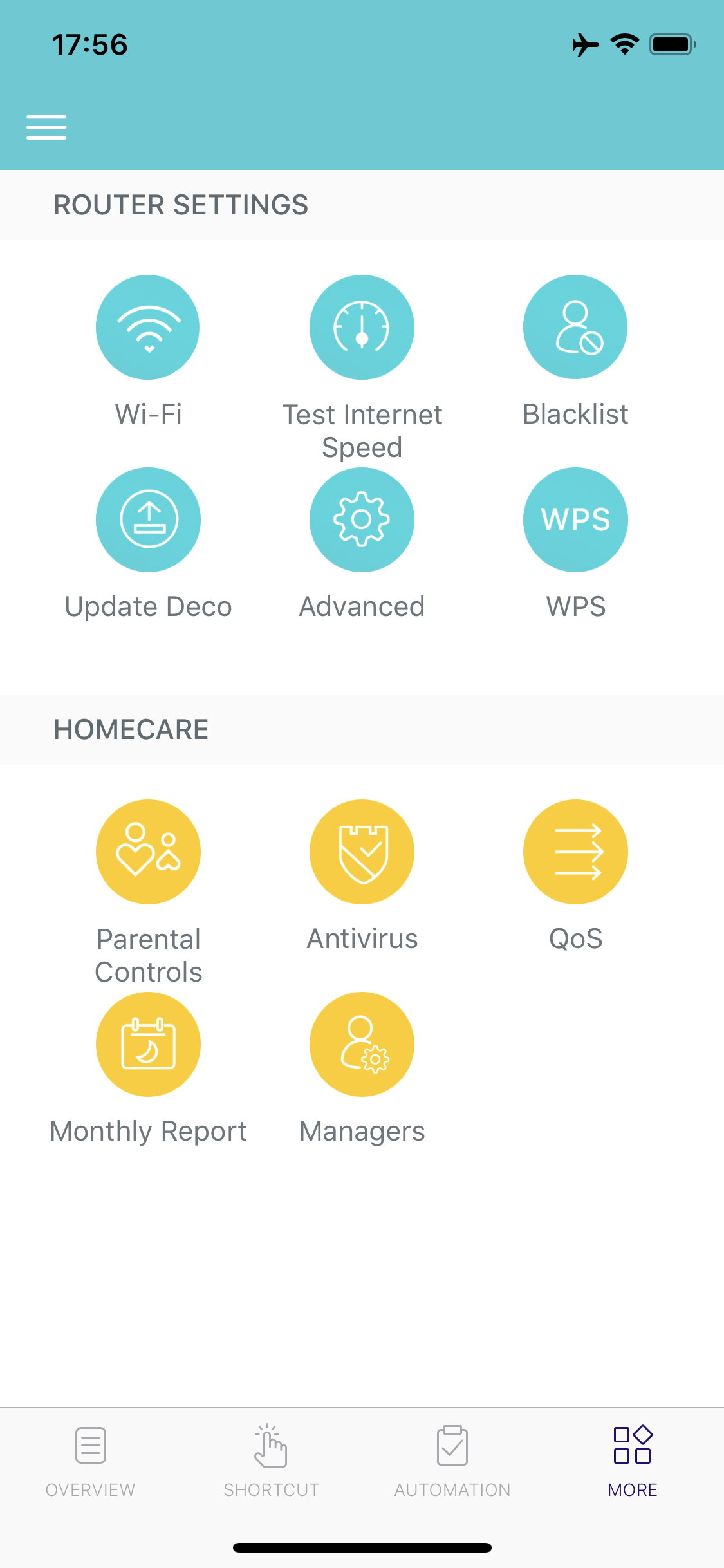Switch to the Overview tab
The height and width of the screenshot is (1568, 724).
pyautogui.click(x=91, y=1461)
